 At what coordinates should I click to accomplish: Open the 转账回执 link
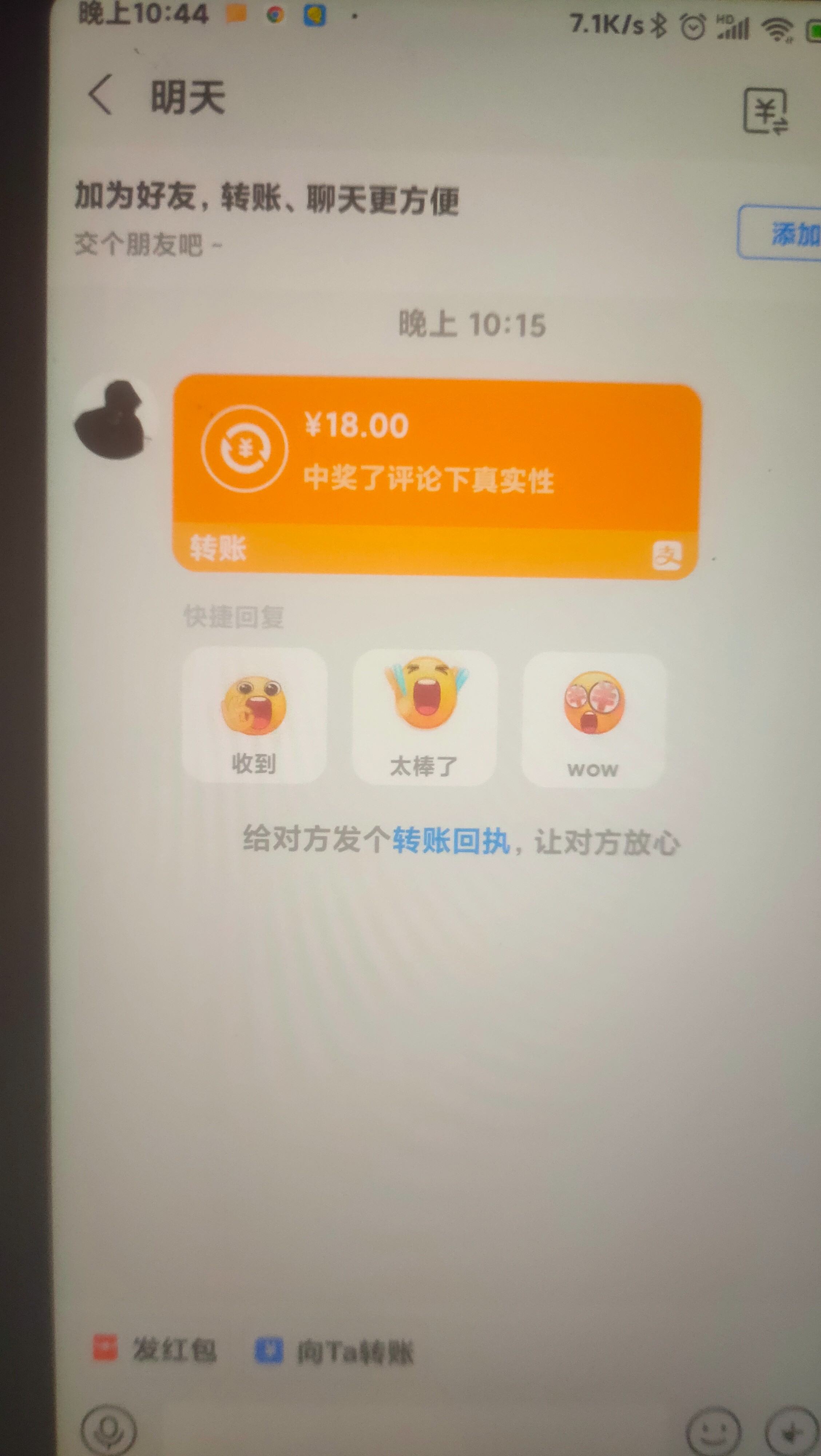point(451,840)
